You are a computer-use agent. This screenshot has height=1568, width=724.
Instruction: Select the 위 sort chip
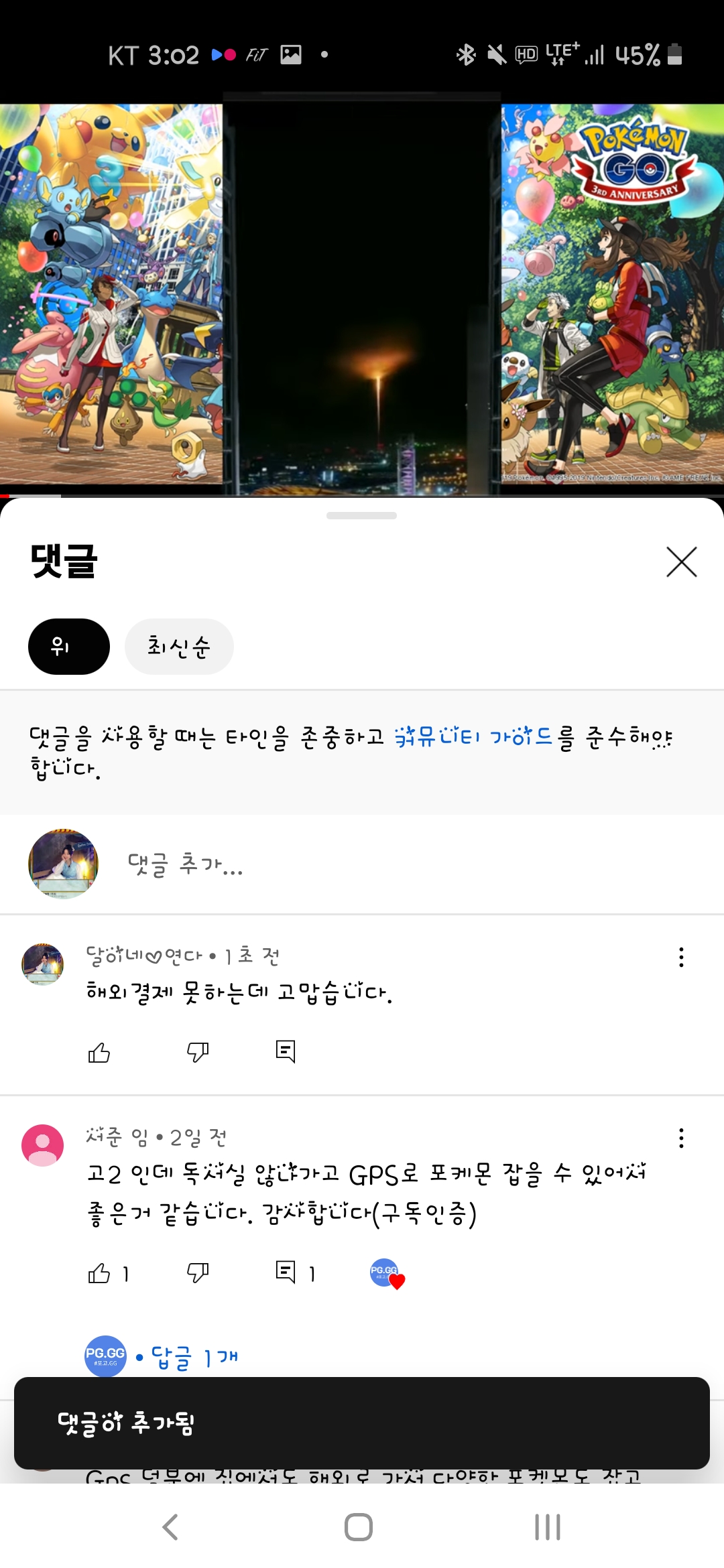click(x=68, y=647)
